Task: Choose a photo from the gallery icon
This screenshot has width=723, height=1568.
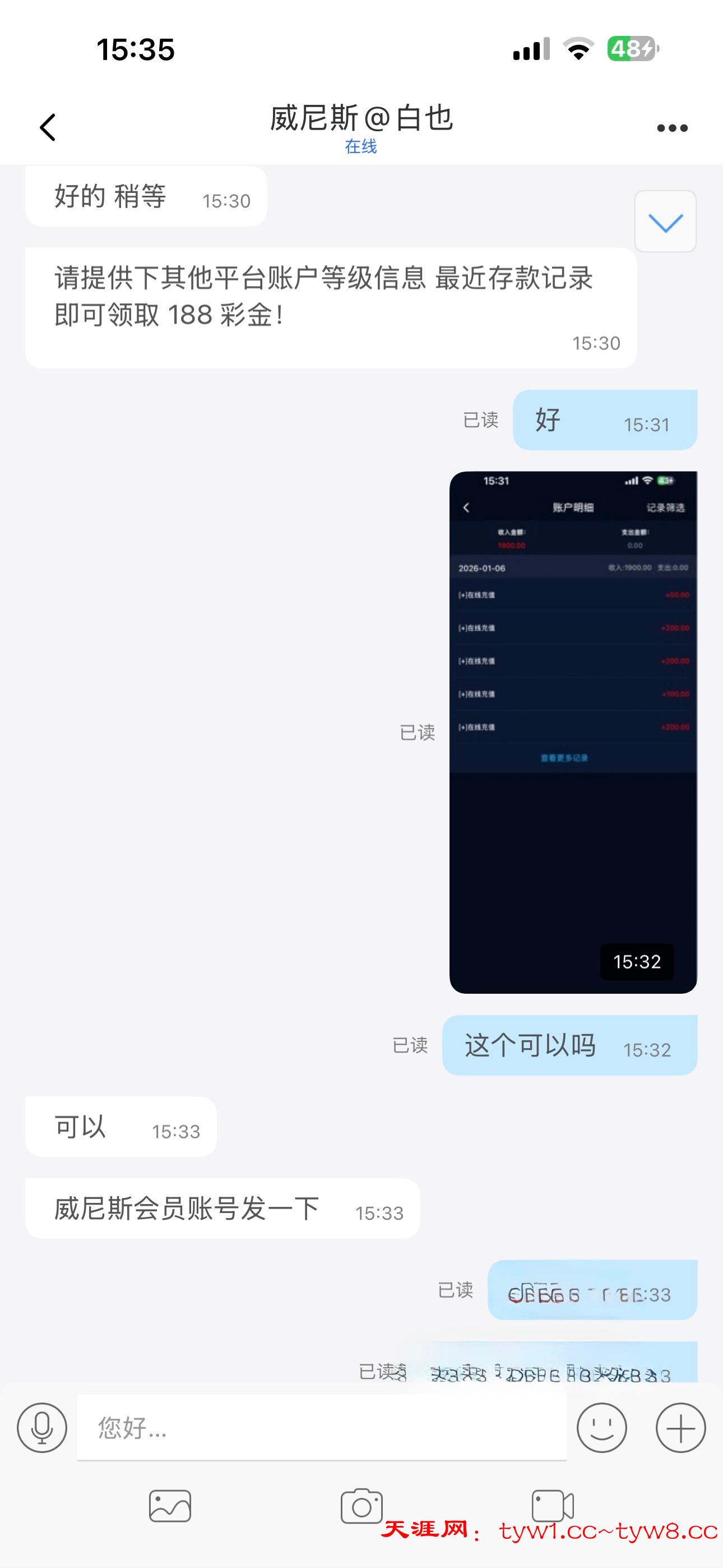Action: click(170, 1506)
